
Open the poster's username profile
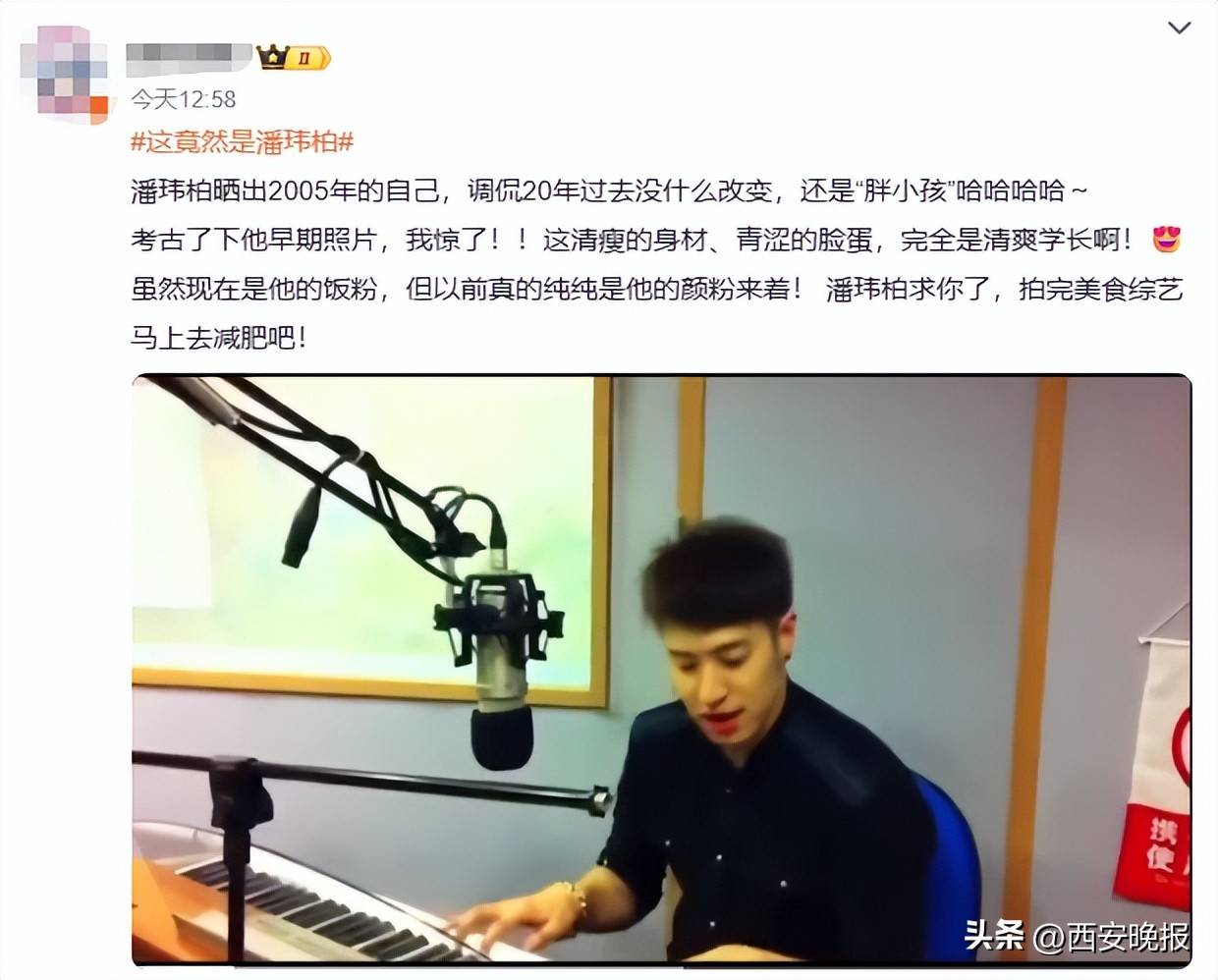(190, 58)
